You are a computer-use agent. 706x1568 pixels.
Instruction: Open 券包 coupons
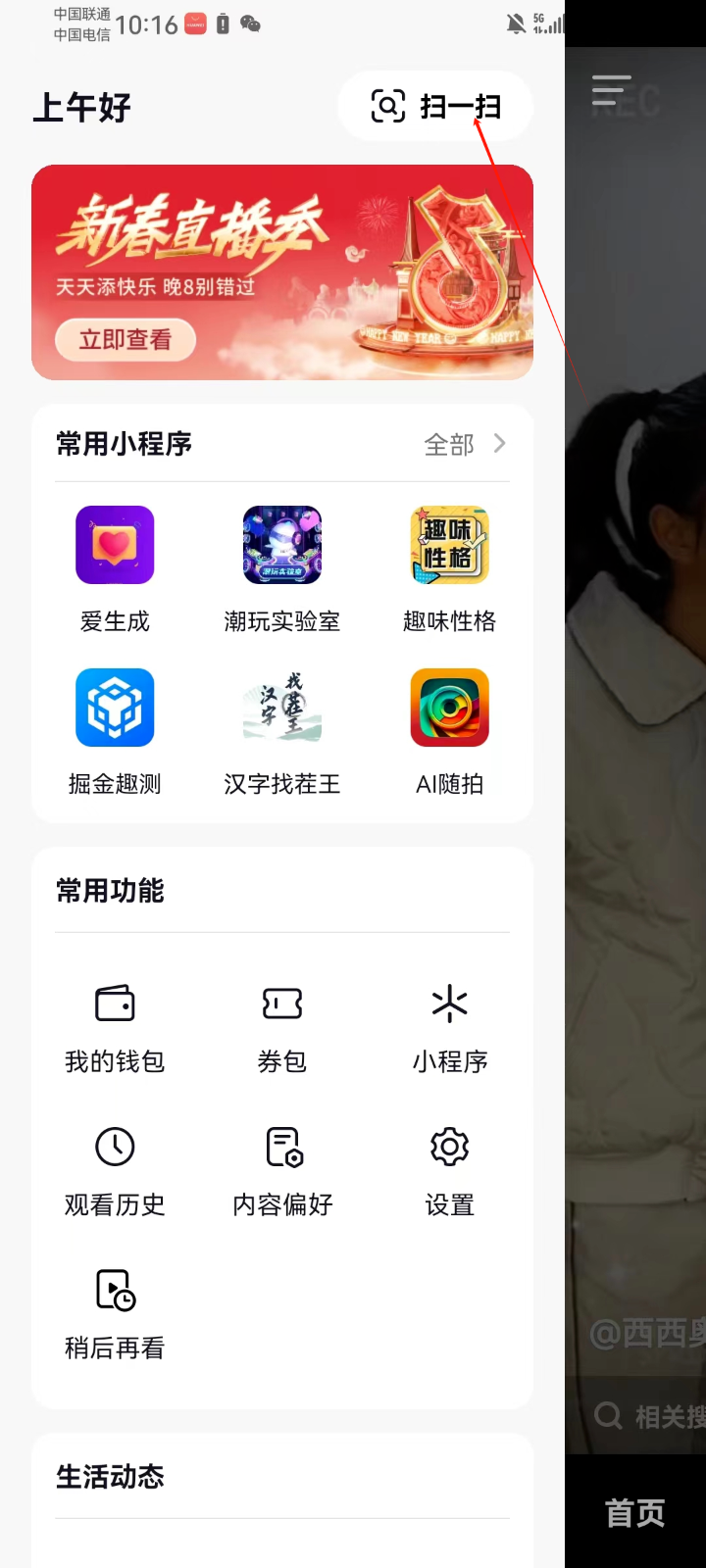(282, 1026)
